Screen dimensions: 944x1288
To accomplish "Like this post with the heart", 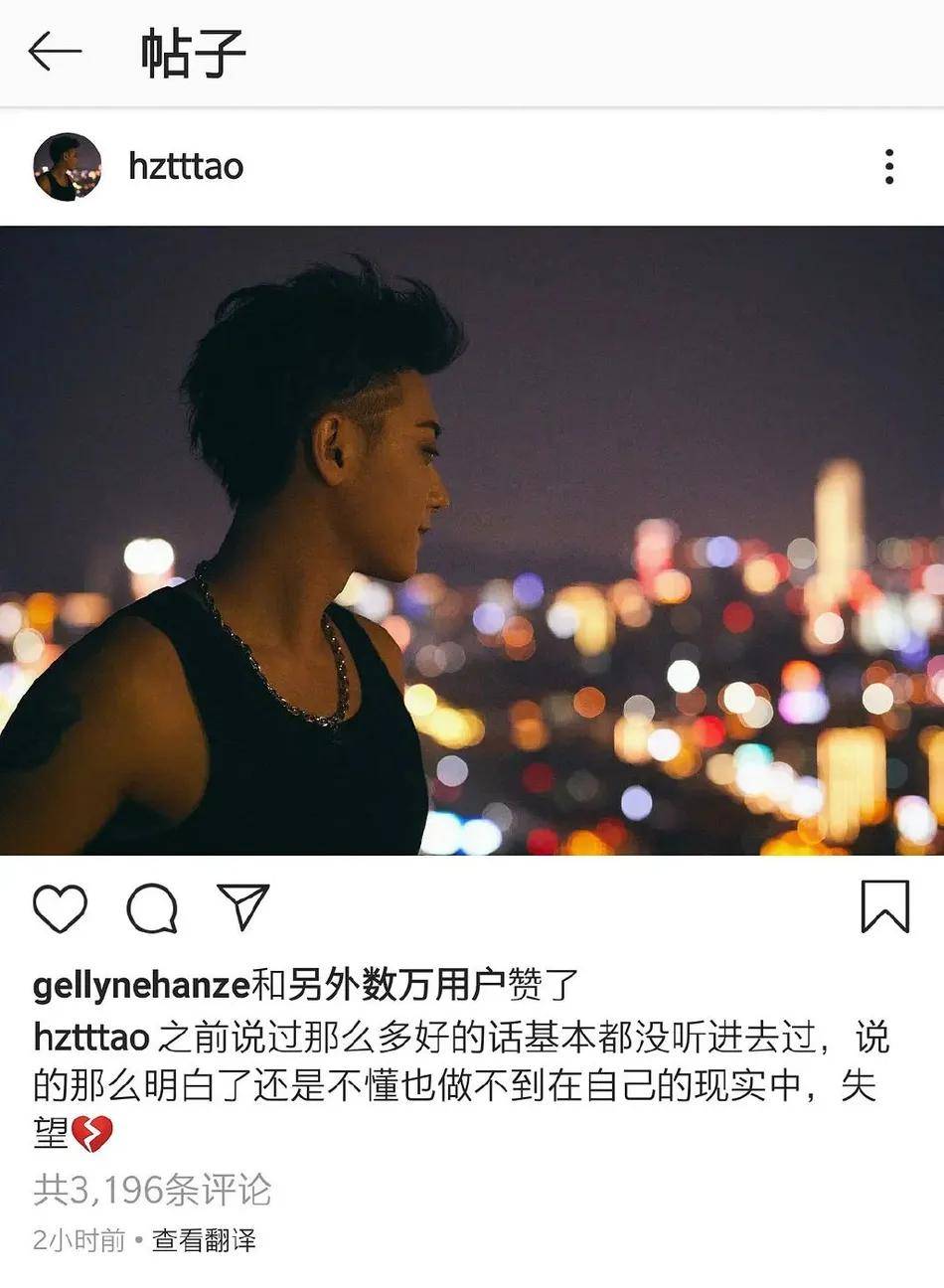I will [x=60, y=907].
